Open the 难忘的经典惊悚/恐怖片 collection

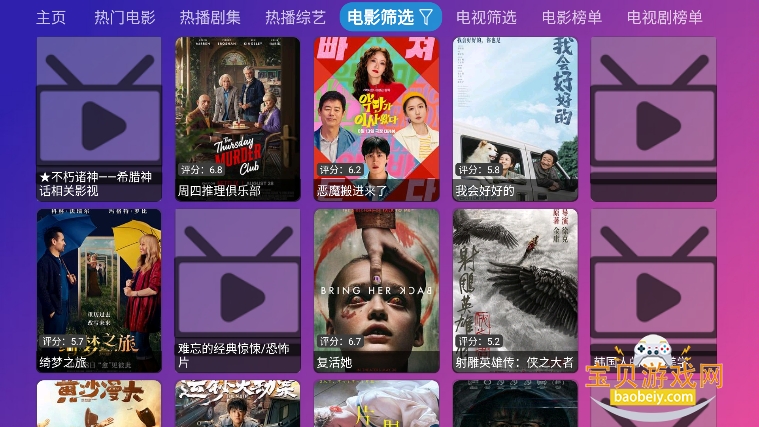237,290
